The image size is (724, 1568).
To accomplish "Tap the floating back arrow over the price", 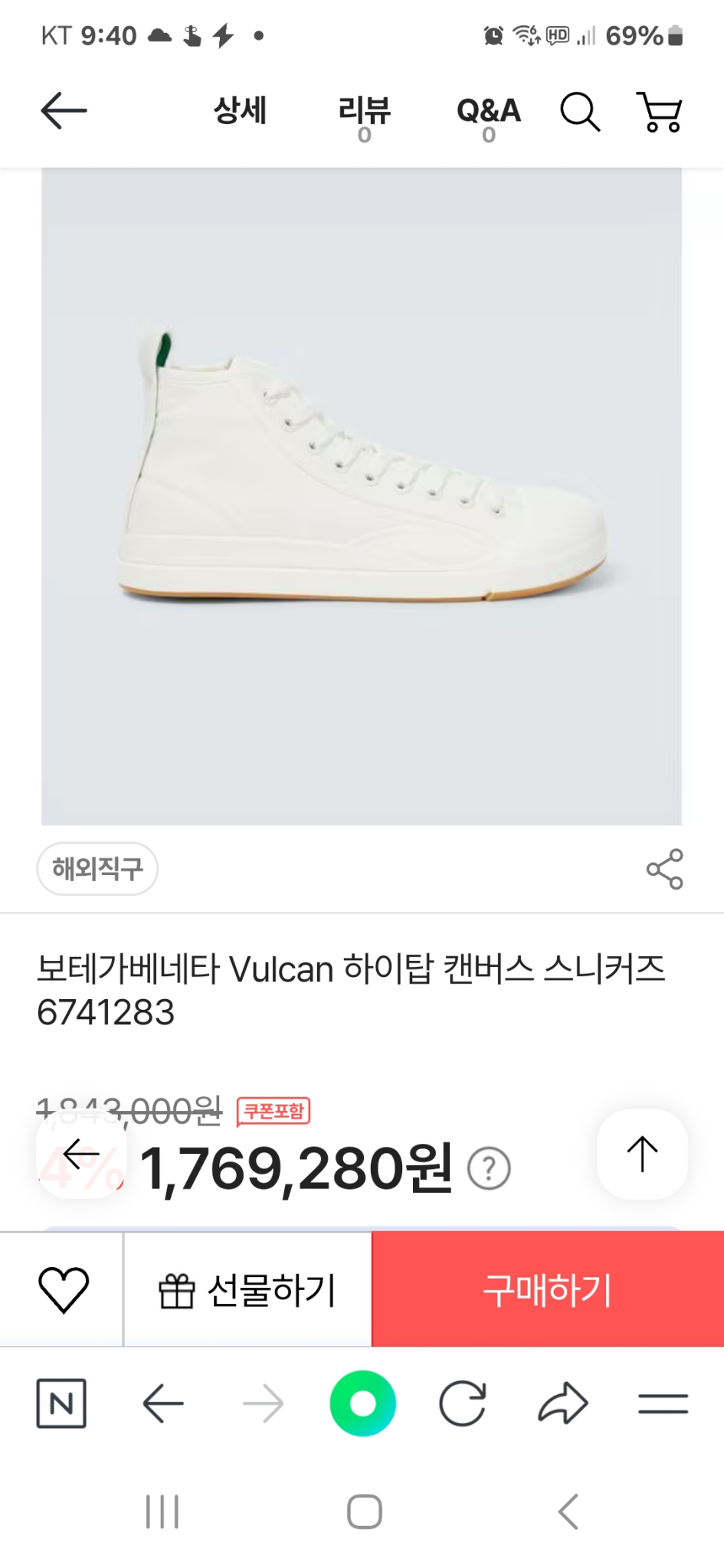I will point(80,1152).
